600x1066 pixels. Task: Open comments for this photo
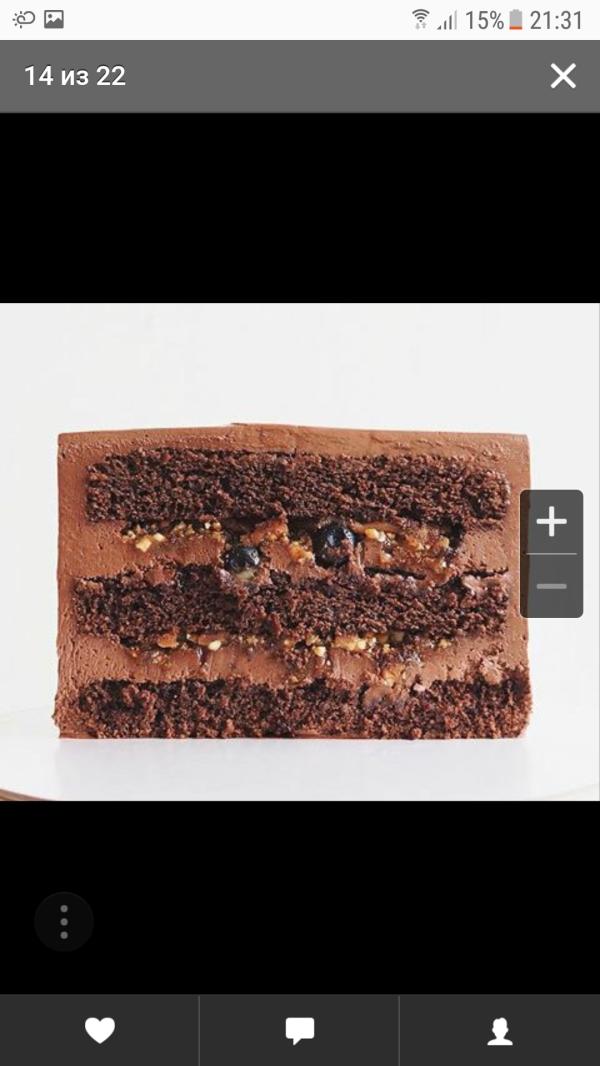[299, 1031]
